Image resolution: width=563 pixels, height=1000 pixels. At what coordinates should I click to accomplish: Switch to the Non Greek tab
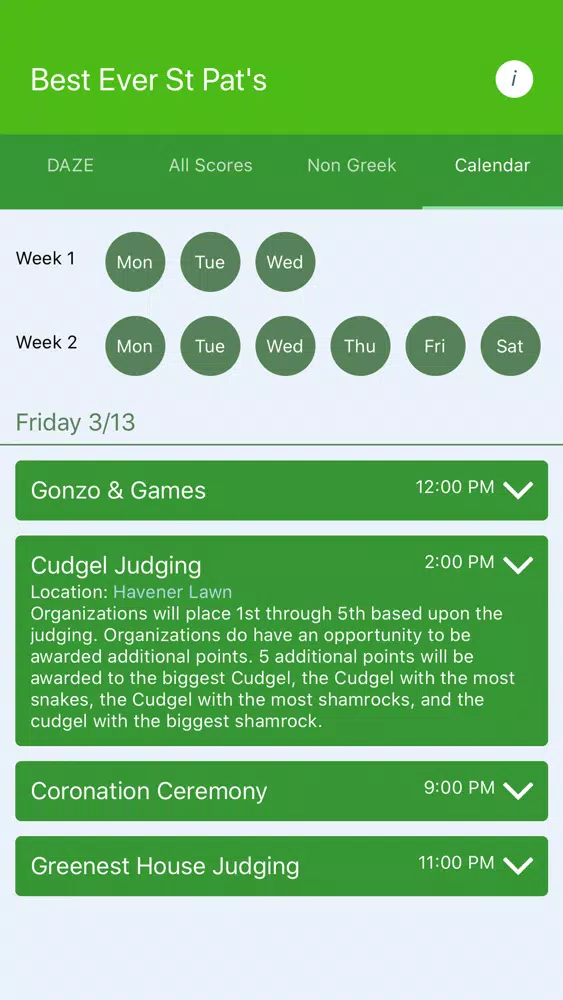point(352,166)
